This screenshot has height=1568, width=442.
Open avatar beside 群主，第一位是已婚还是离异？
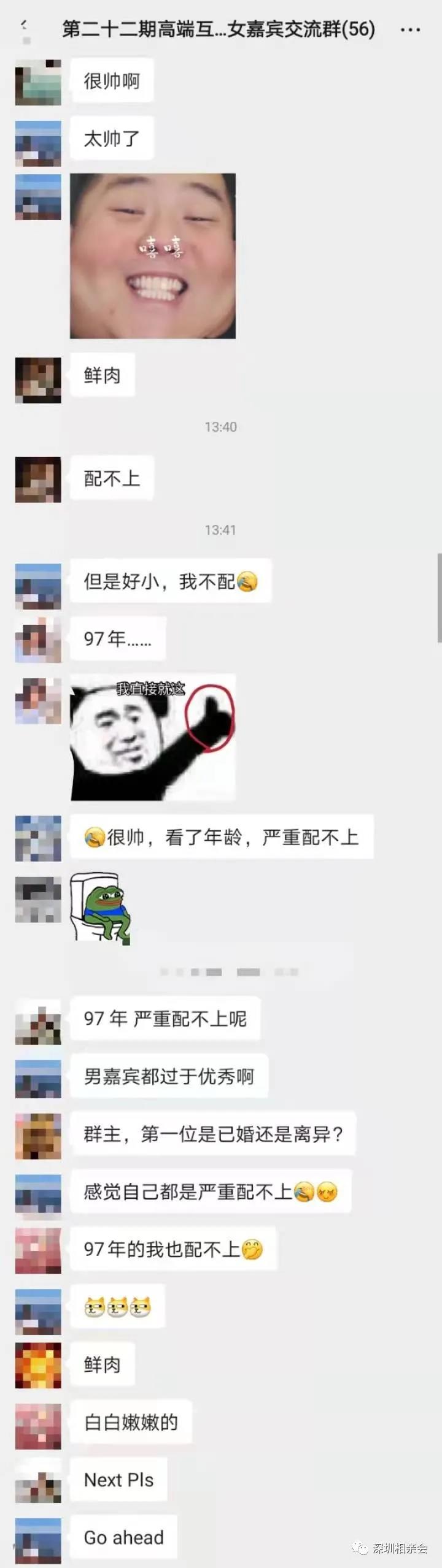tap(38, 1136)
